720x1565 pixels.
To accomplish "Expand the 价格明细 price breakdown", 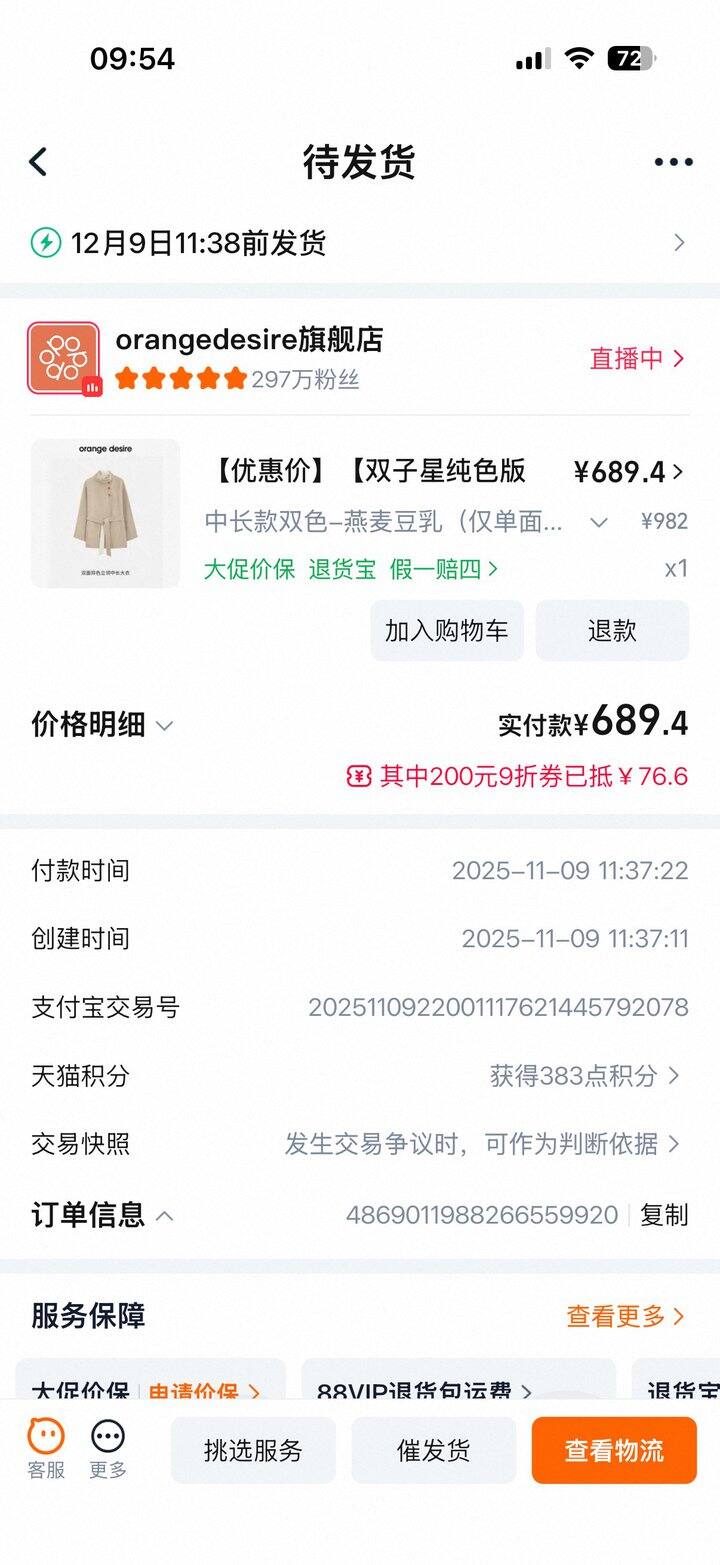I will coord(102,725).
